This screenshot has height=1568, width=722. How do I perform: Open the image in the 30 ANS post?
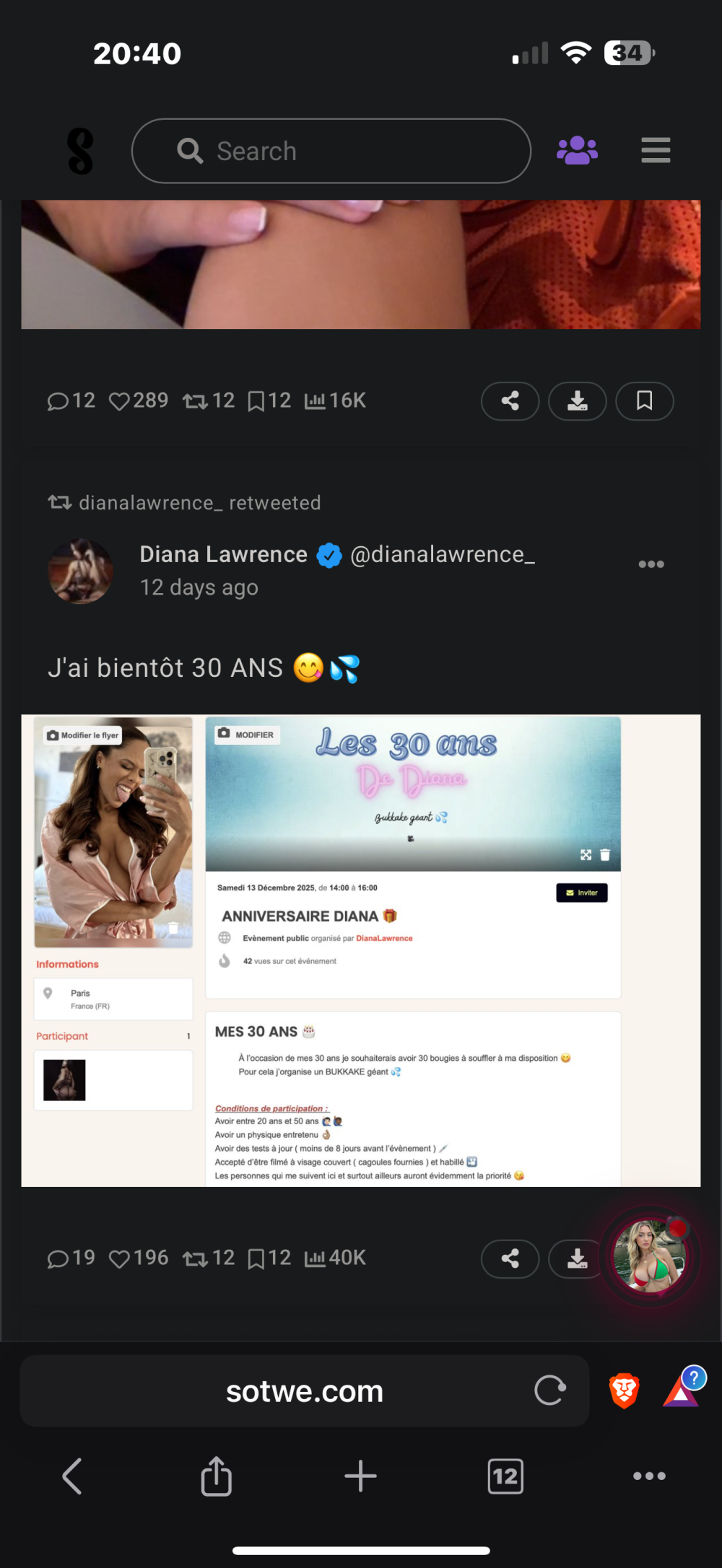coord(360,950)
